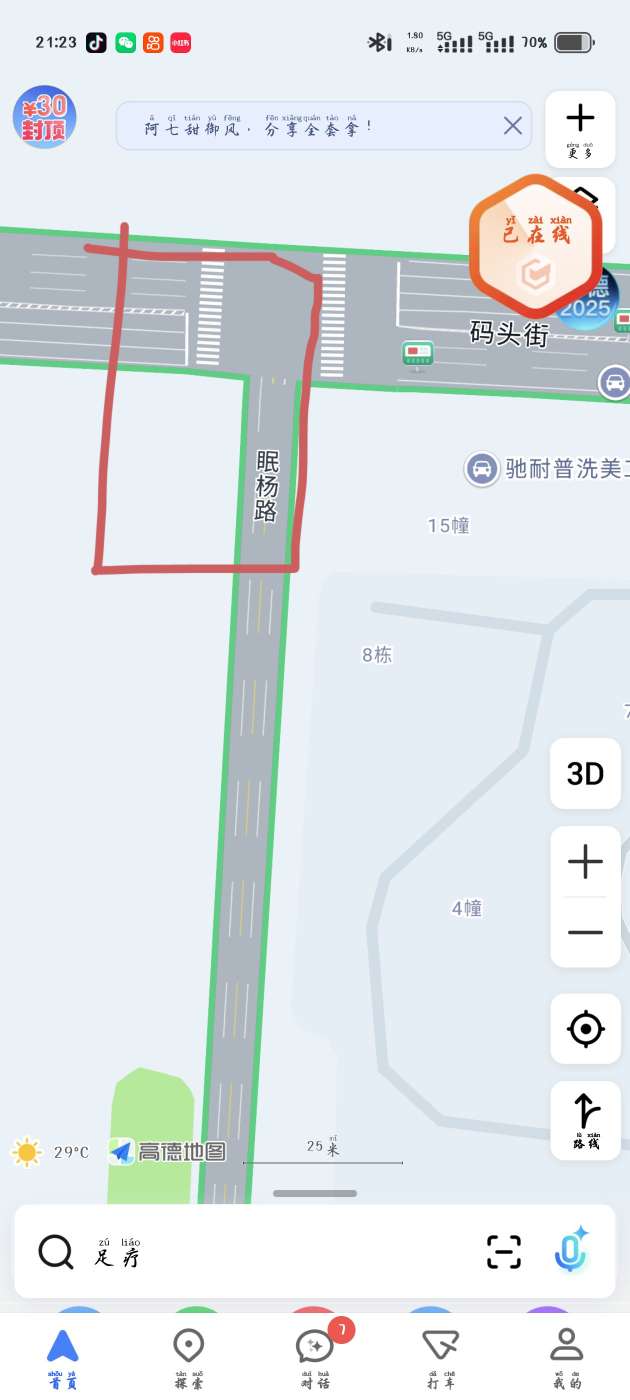Go to the 打车 tab
630x1400 pixels.
click(440, 1357)
